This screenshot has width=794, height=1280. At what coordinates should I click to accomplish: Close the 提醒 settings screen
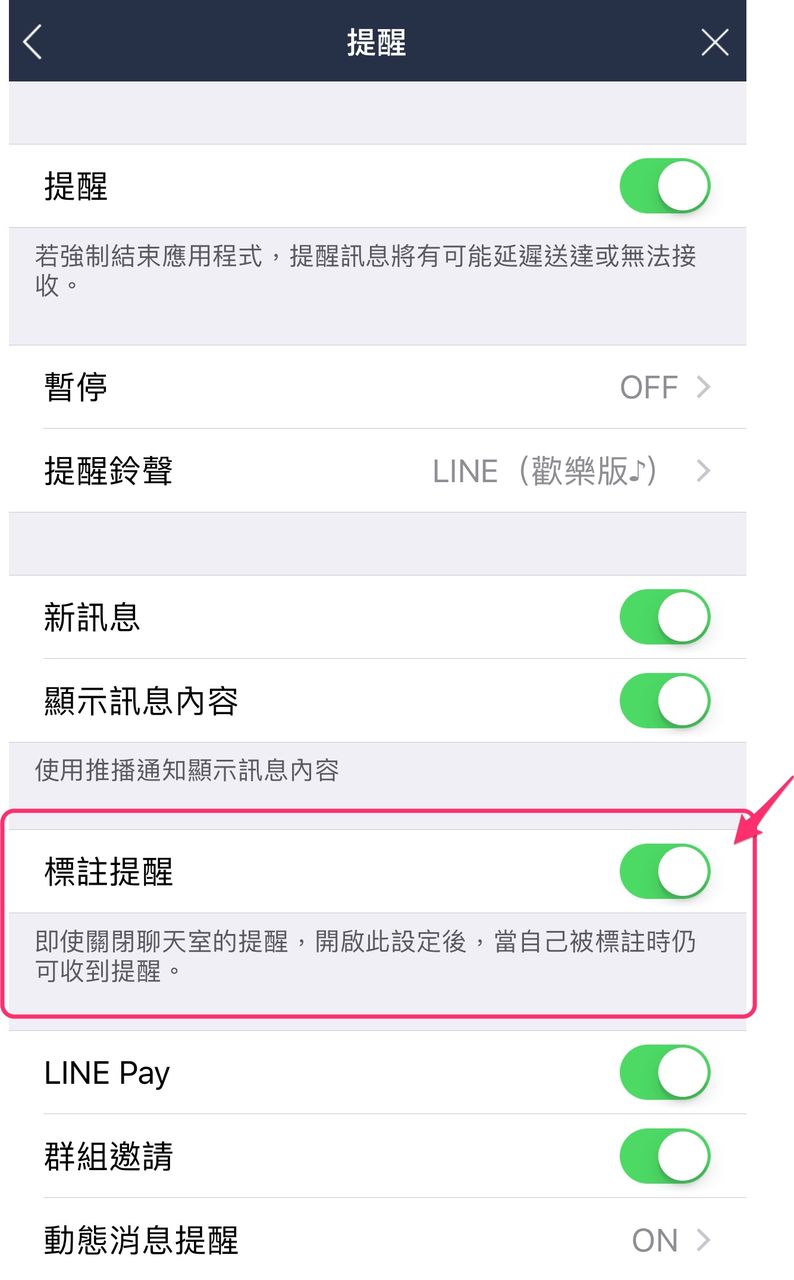click(714, 42)
